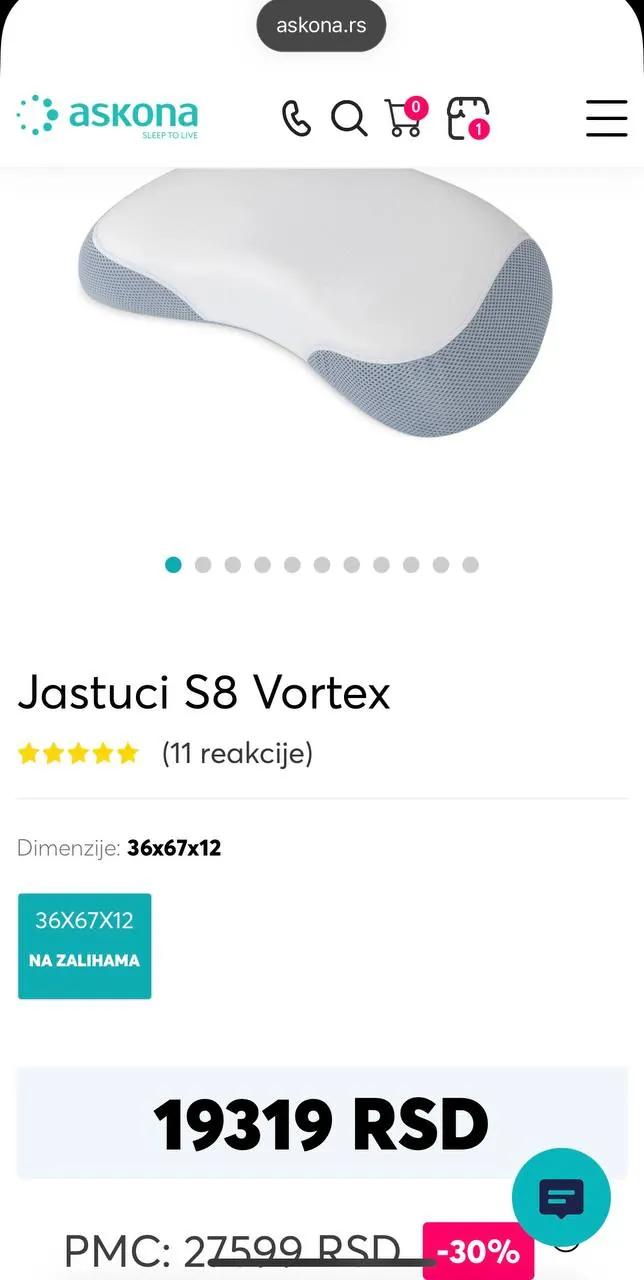Viewport: 644px width, 1280px height.
Task: Tap the phone call icon
Action: [x=296, y=119]
